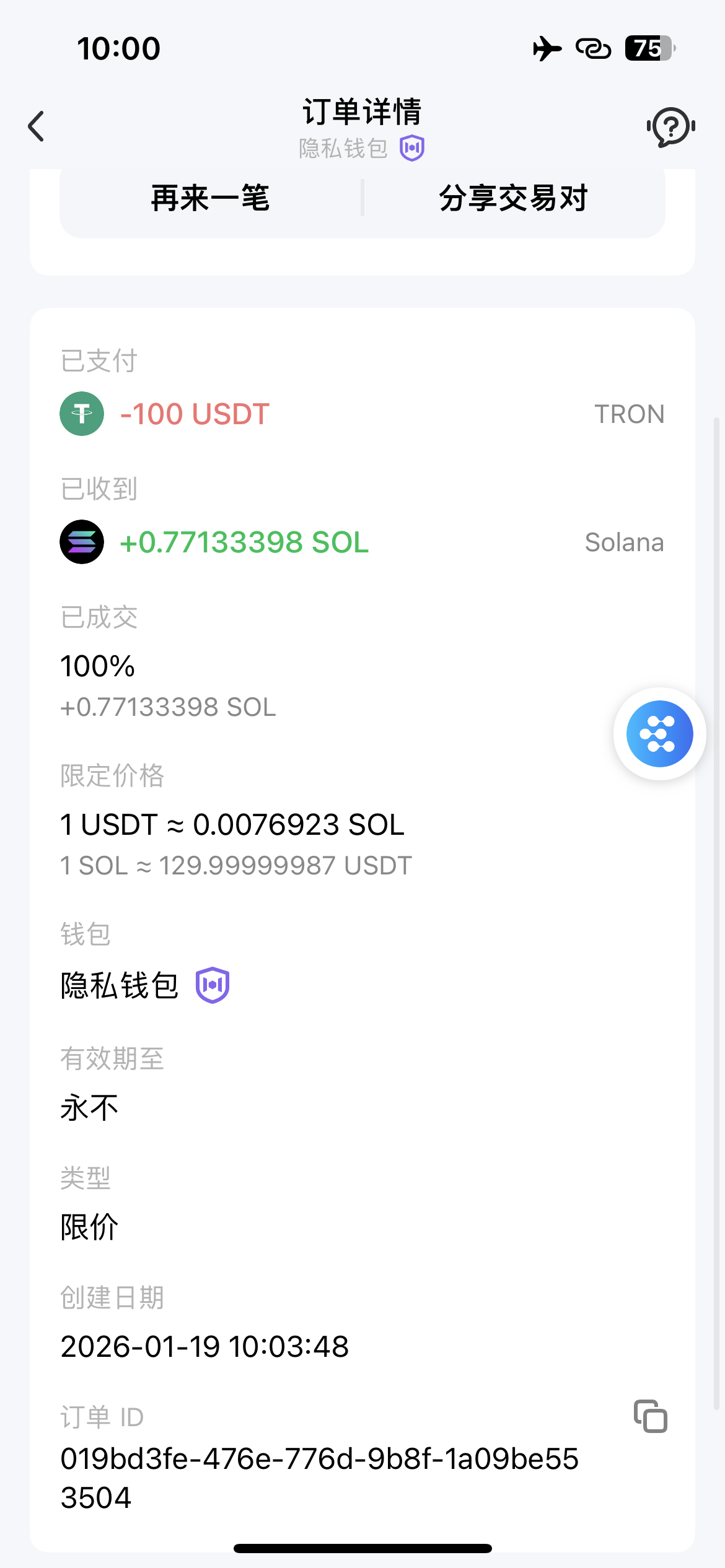
Task: Copy the order ID
Action: coord(650,1416)
